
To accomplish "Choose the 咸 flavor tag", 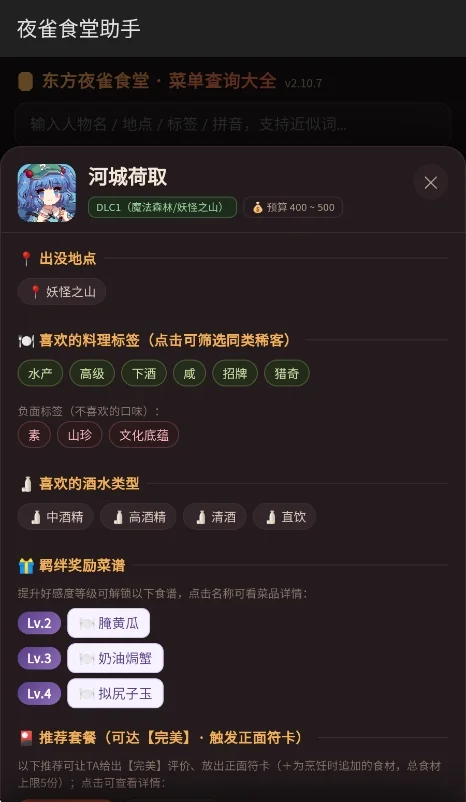I will [189, 373].
